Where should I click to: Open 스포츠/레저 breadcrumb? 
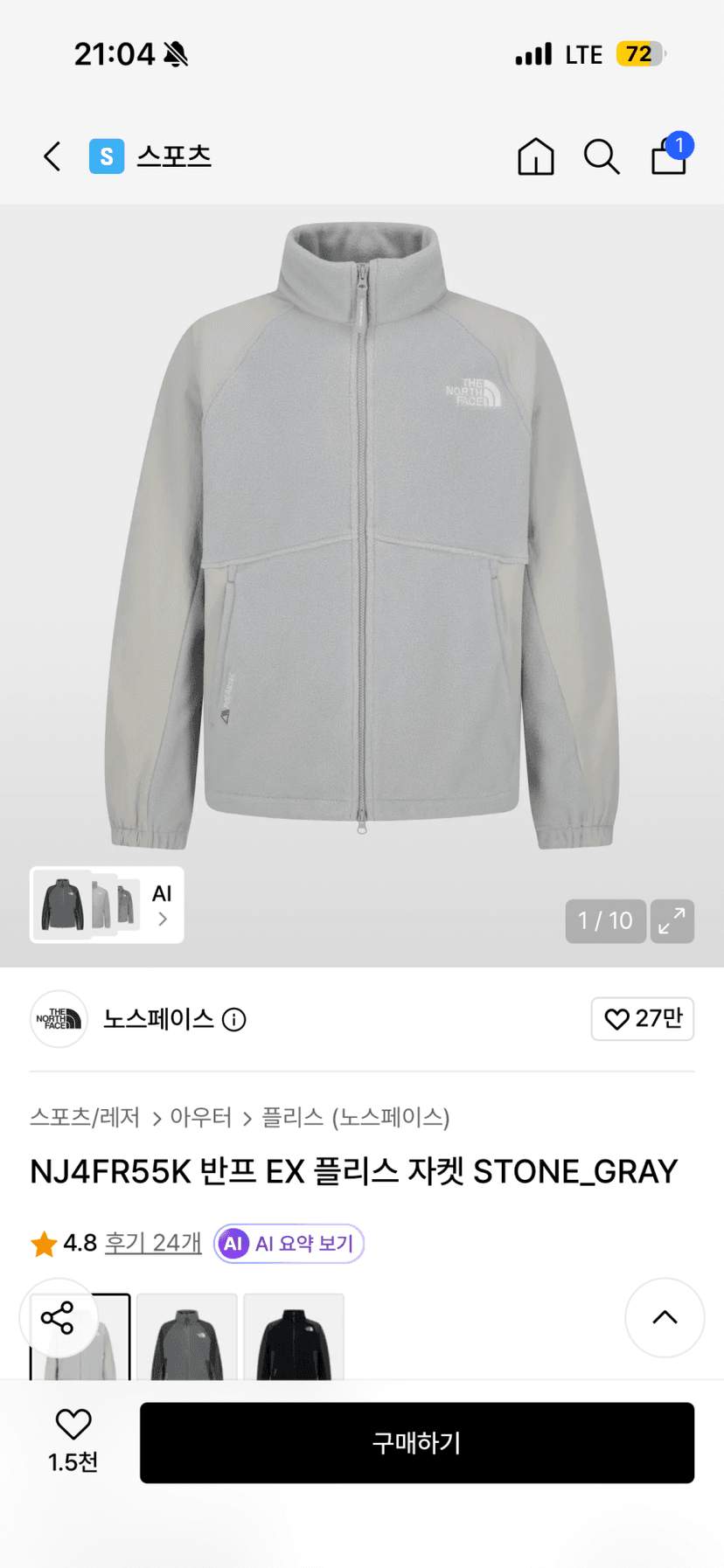pos(85,1117)
